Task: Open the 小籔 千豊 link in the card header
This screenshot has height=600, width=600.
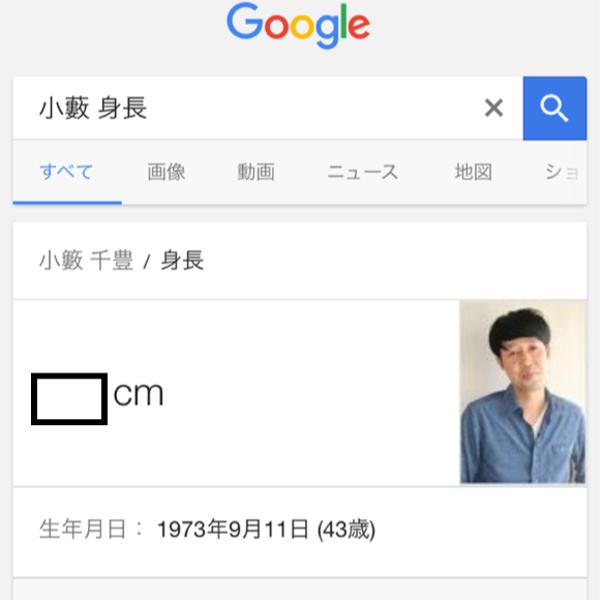Action: coord(86,262)
